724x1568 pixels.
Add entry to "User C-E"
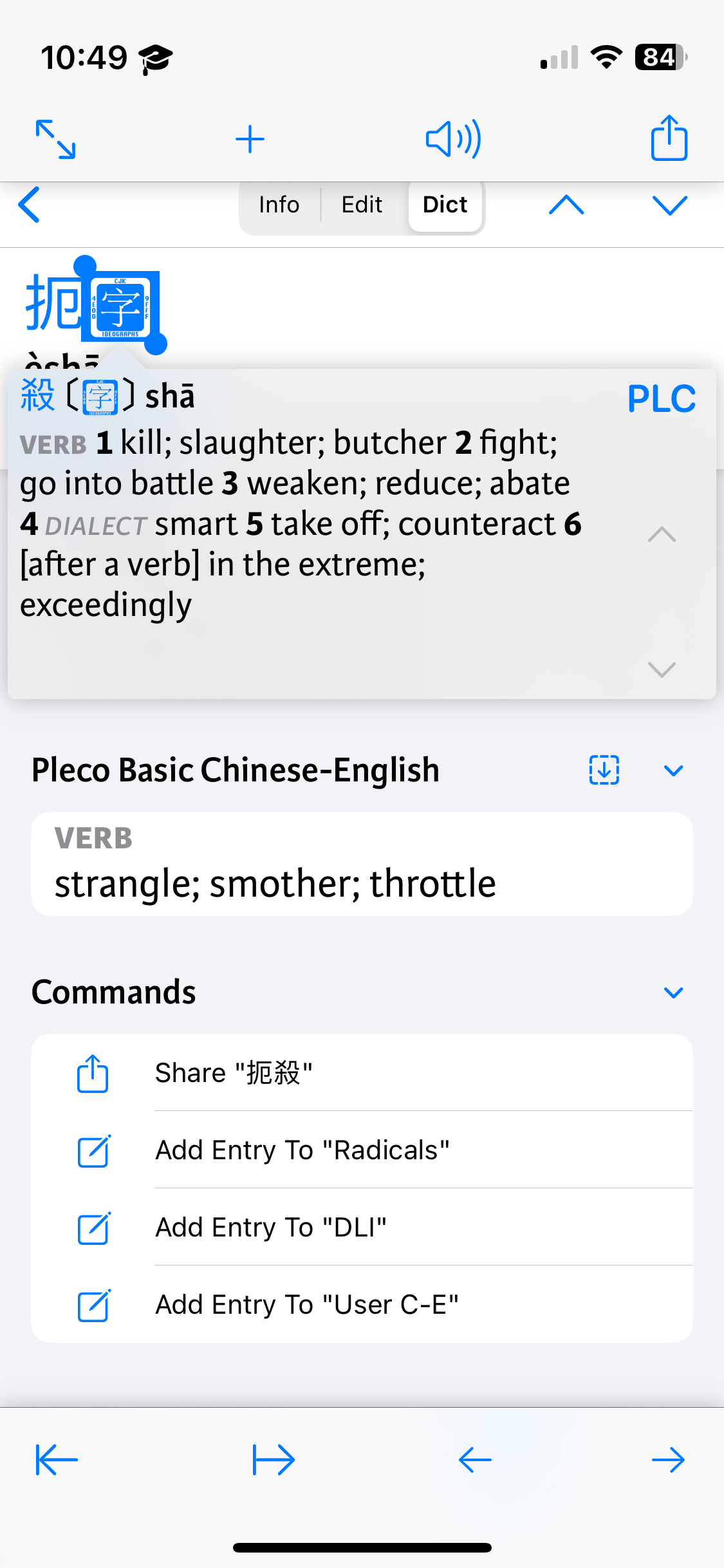coord(362,1305)
